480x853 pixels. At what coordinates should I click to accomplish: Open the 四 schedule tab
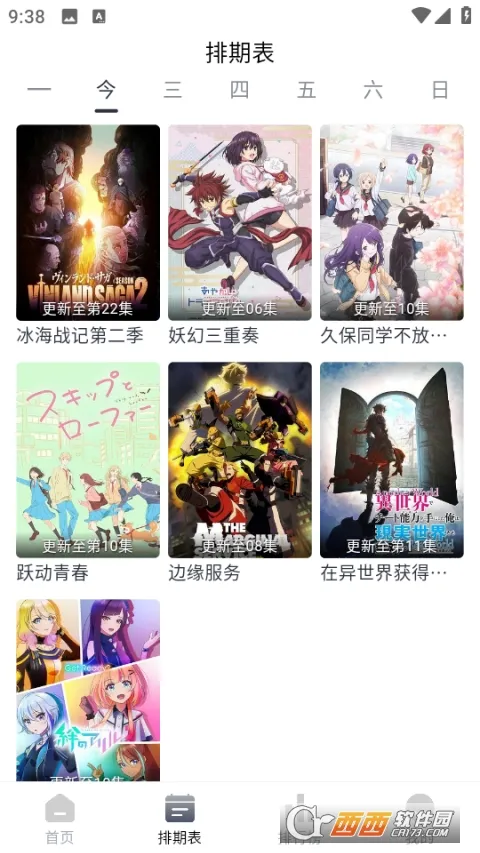tap(239, 90)
